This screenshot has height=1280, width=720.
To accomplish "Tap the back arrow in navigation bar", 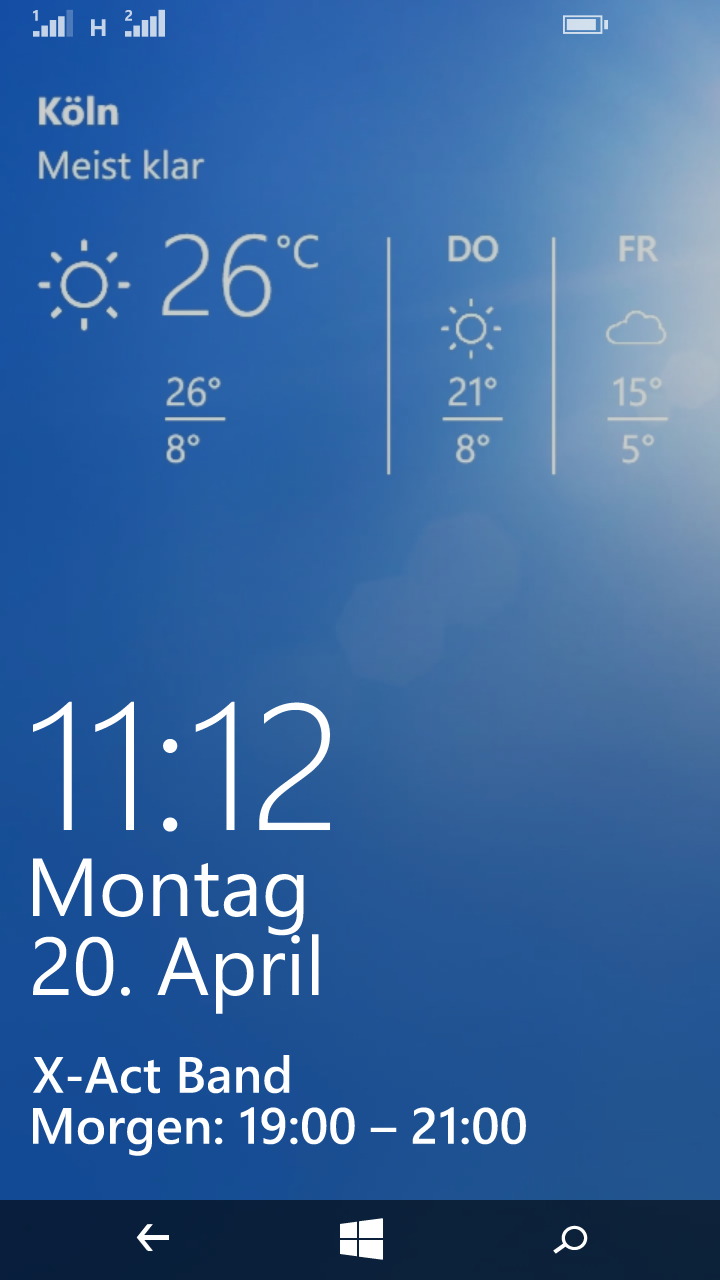I will 153,1239.
